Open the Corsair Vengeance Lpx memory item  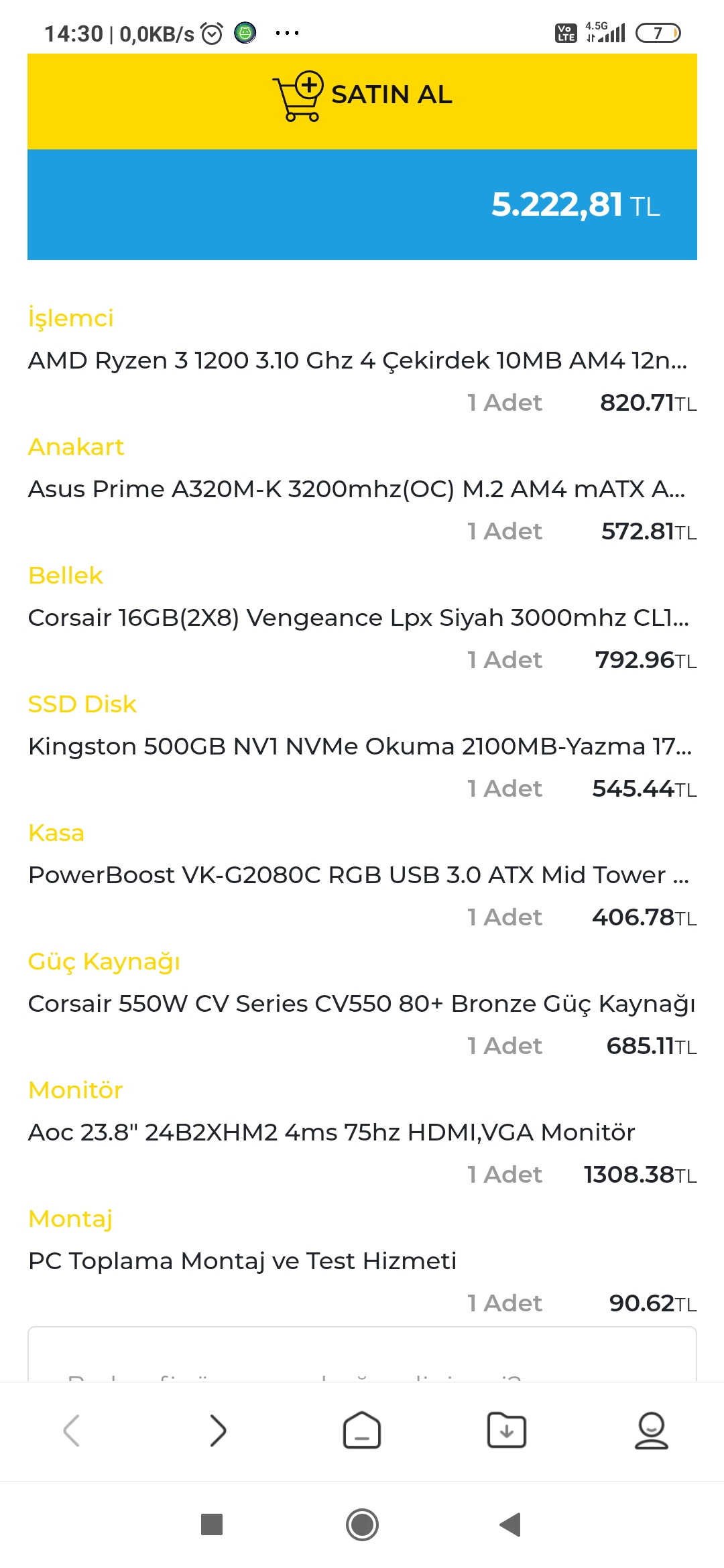359,618
